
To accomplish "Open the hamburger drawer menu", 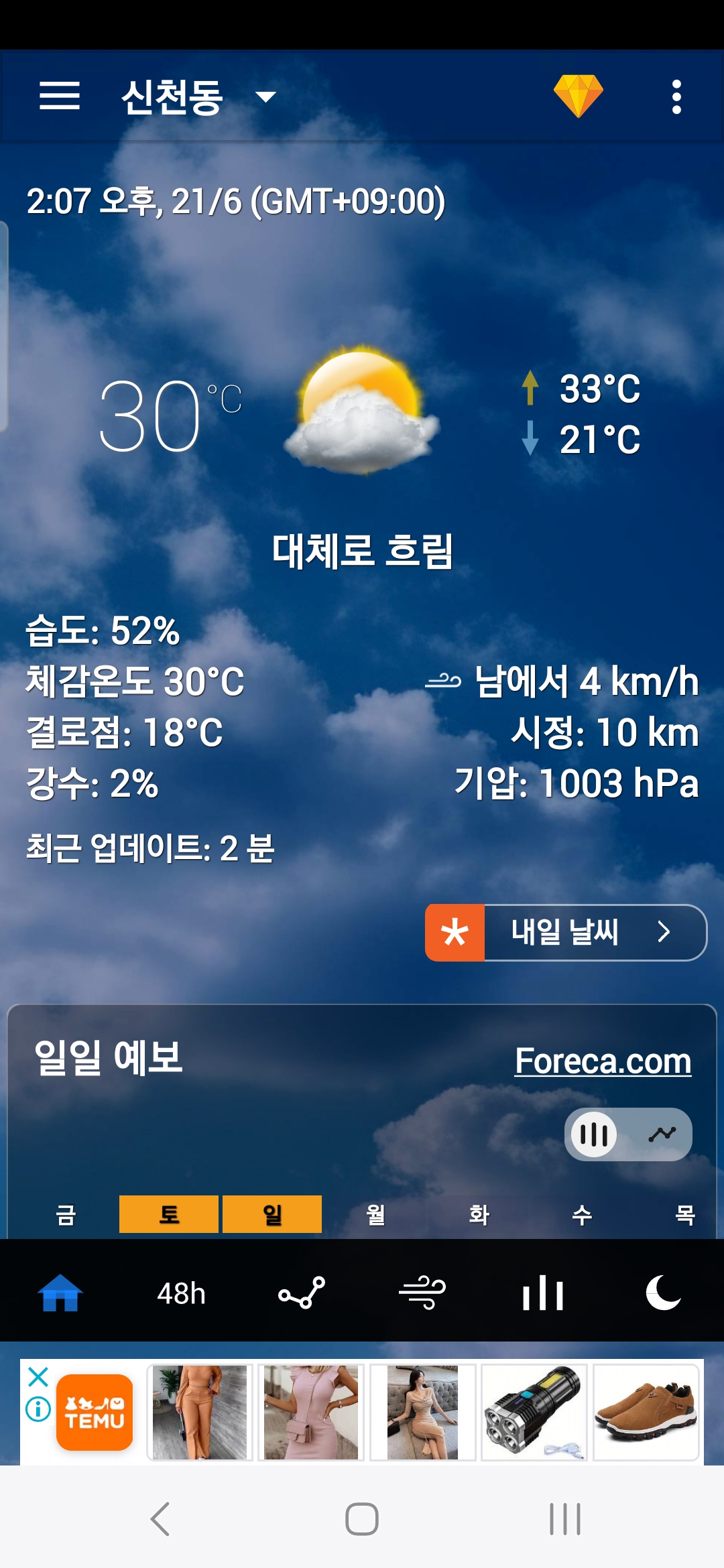I will point(60,96).
